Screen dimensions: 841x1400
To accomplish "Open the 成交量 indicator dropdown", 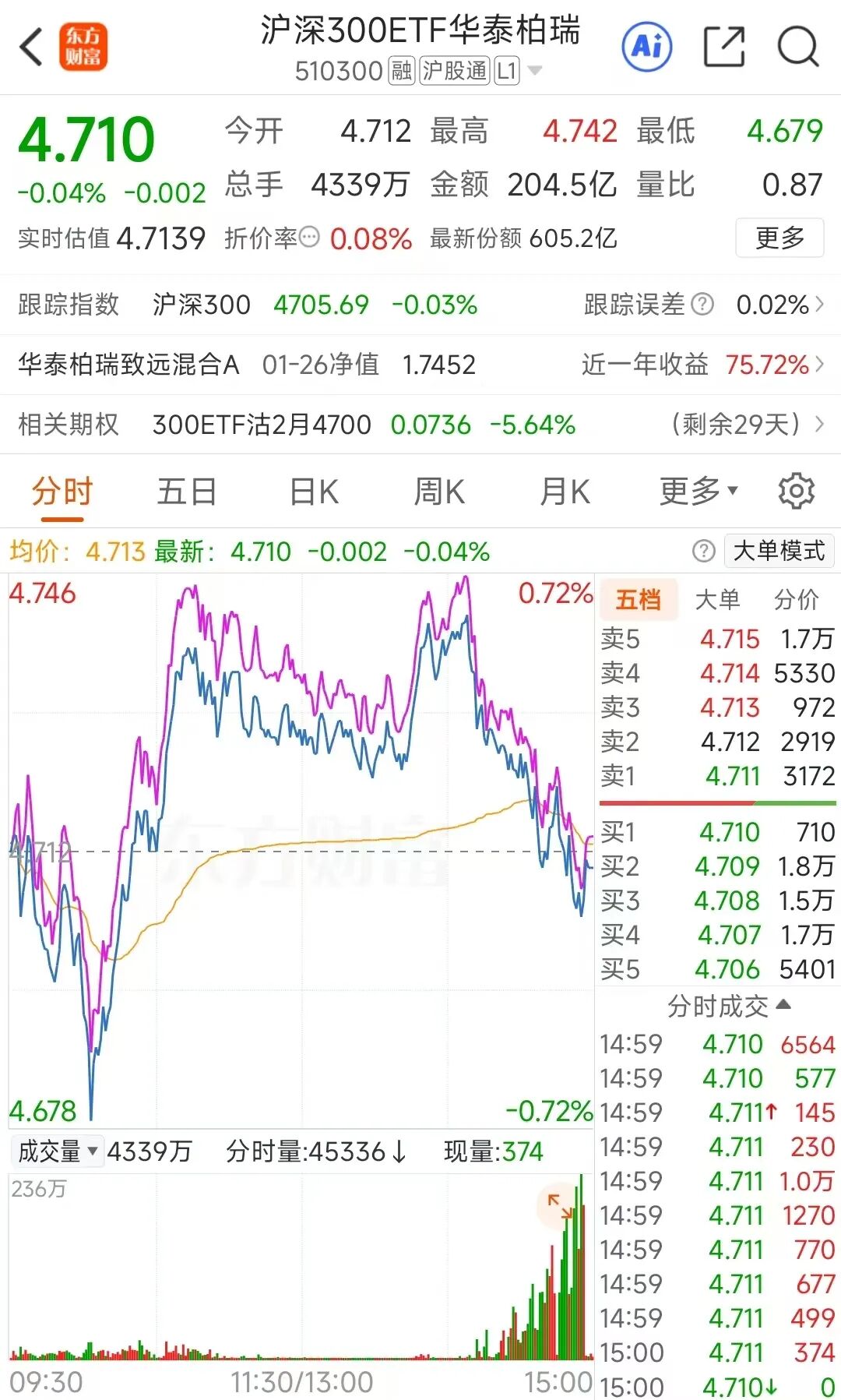I will pyautogui.click(x=58, y=1151).
